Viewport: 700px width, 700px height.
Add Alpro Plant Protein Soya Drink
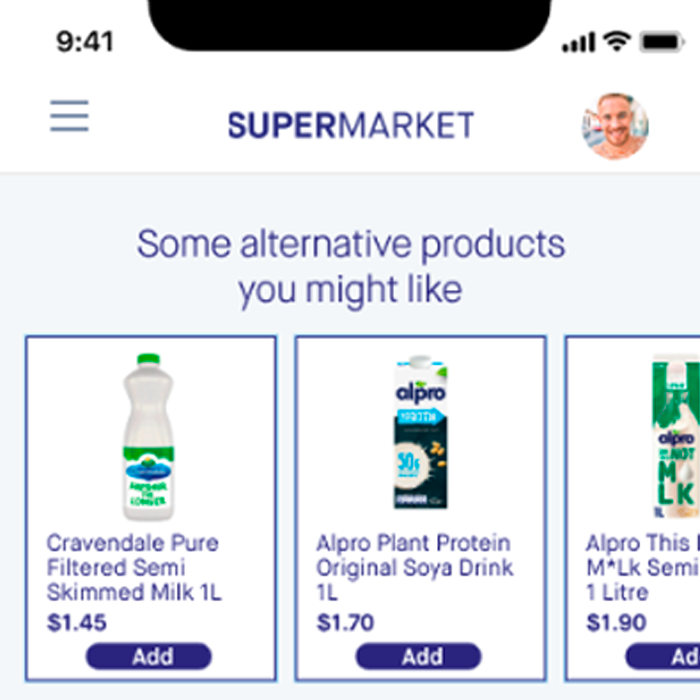(x=418, y=656)
